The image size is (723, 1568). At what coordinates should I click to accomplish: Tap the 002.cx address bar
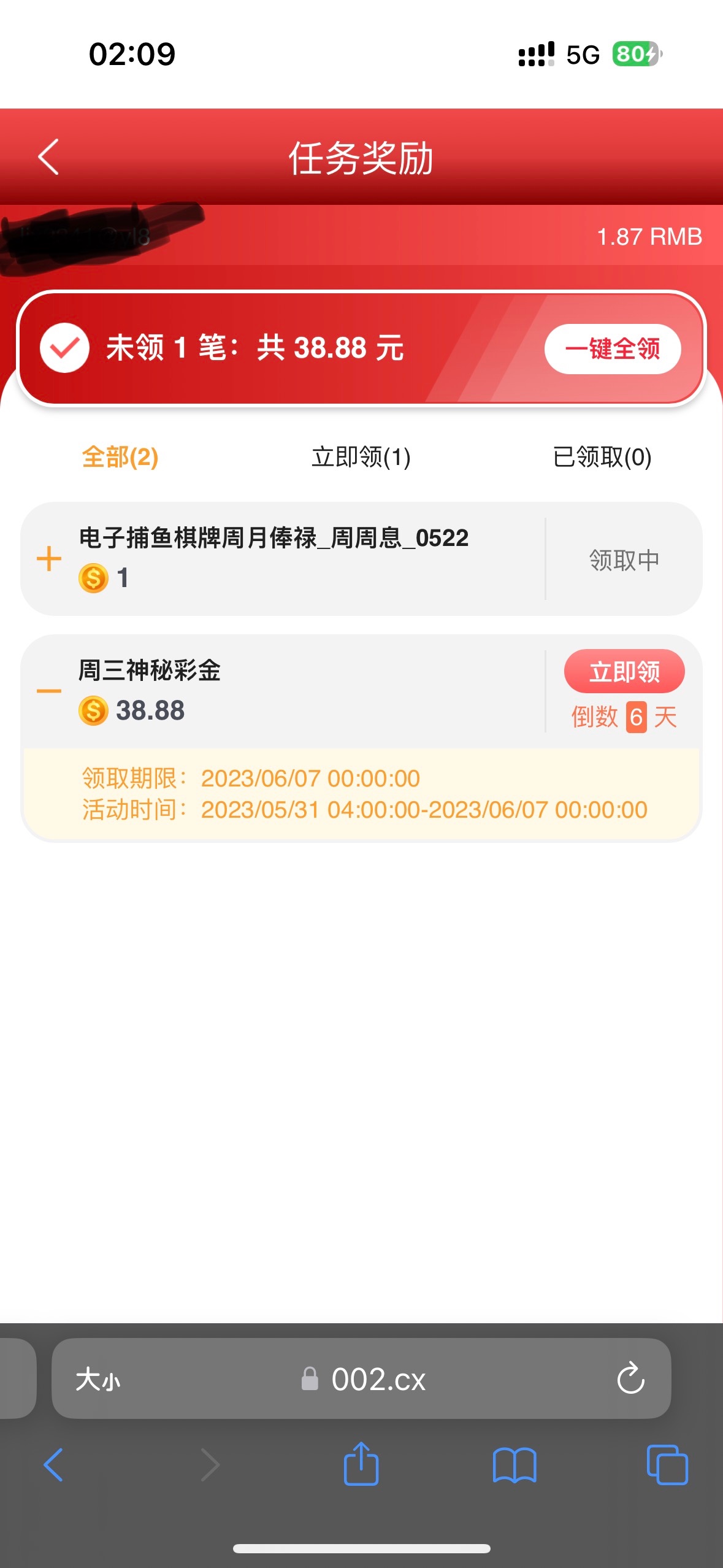378,1380
